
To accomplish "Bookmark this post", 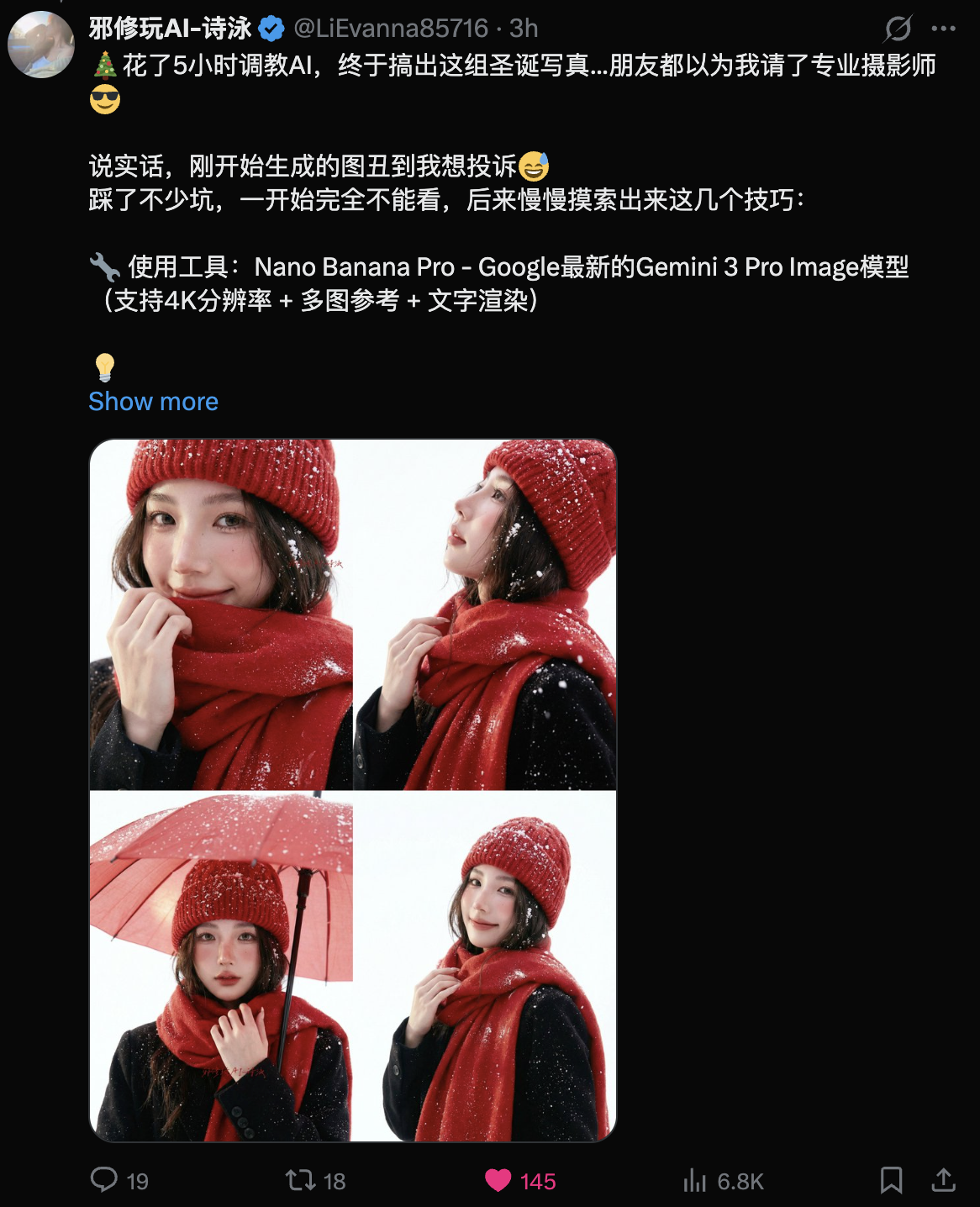I will point(891,1180).
